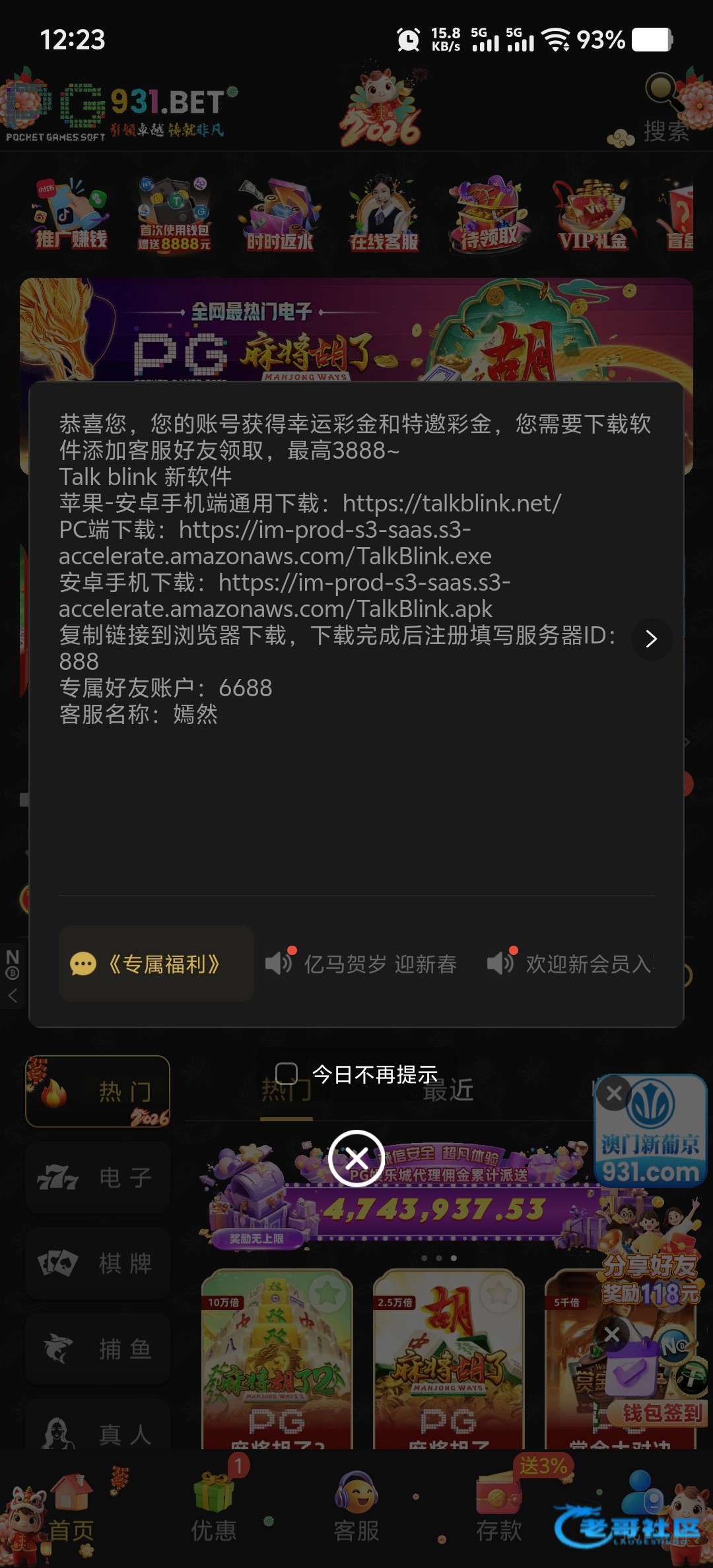This screenshot has height=1568, width=713.
Task: Select the 电子 game category
Action: (98, 1178)
